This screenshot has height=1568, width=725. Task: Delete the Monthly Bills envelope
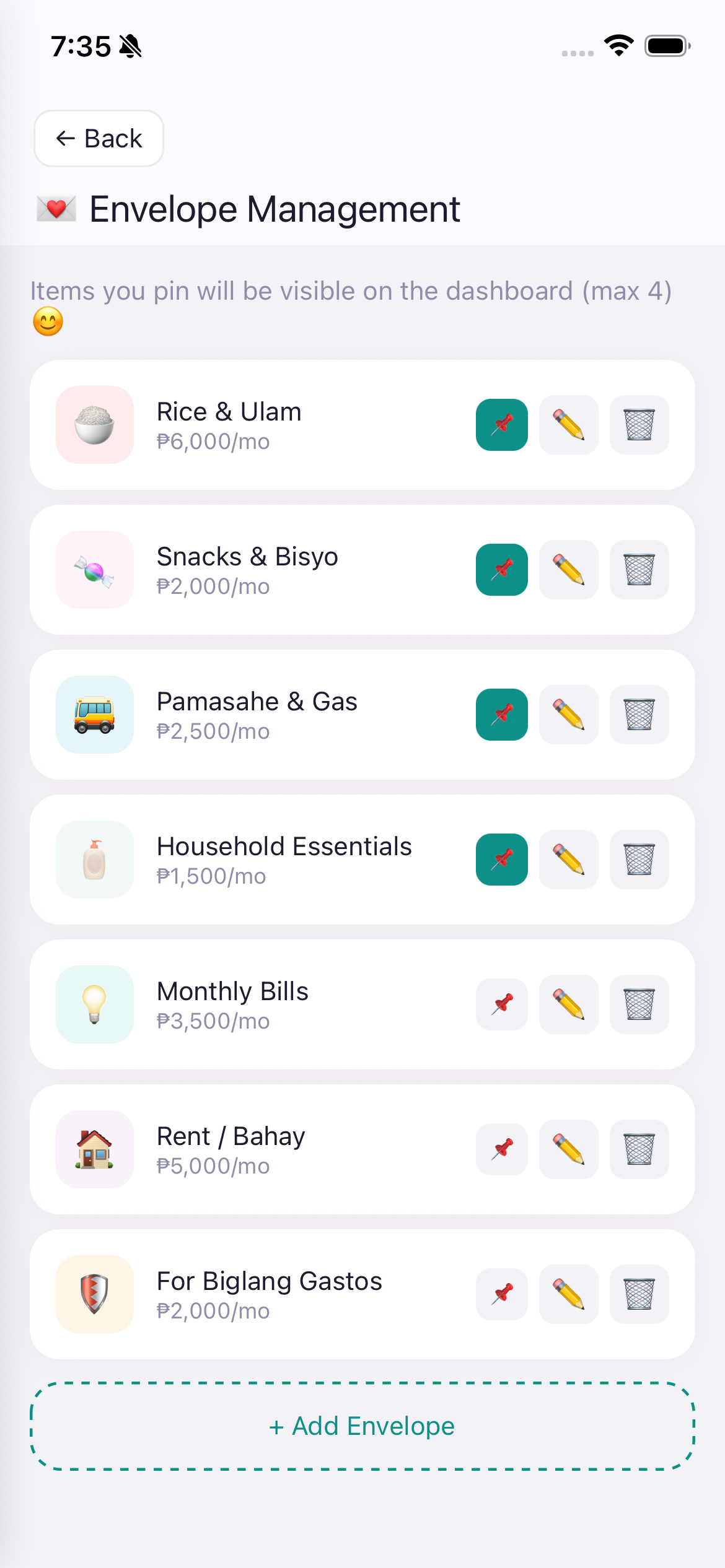[x=639, y=1004]
